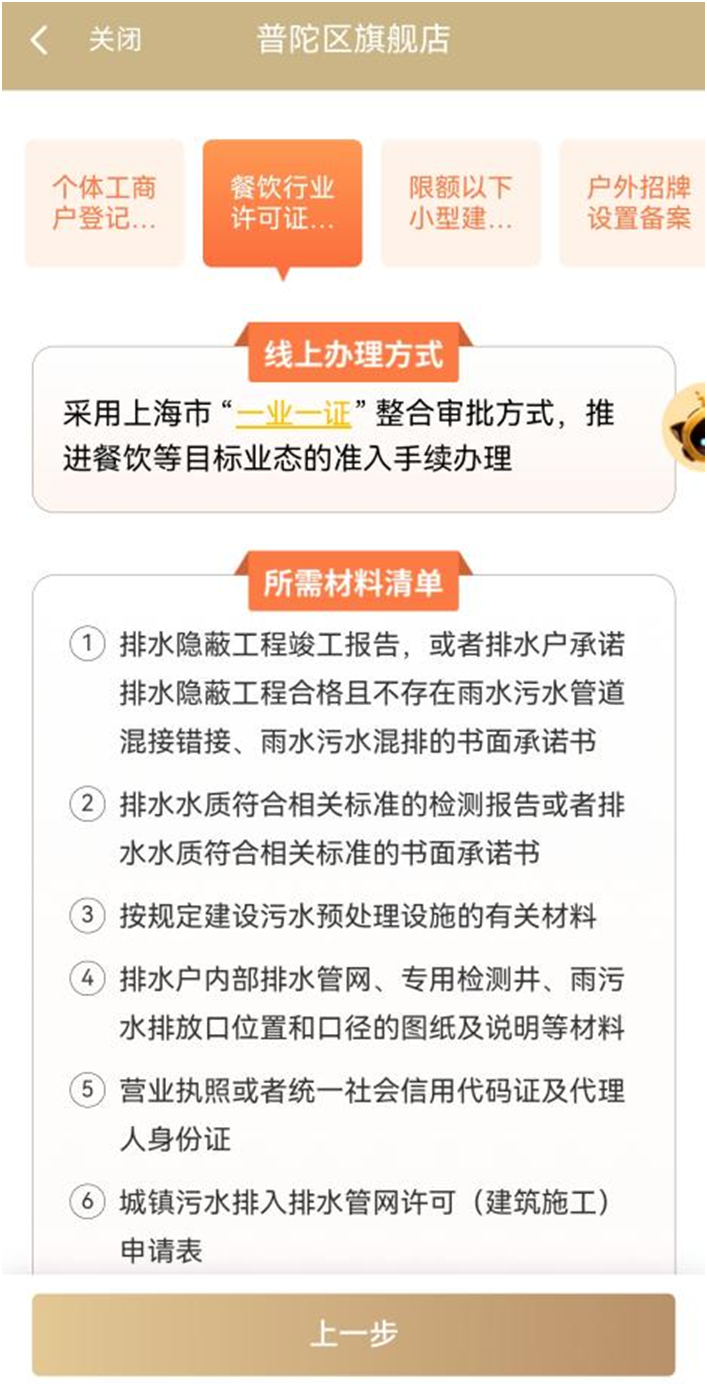The image size is (707, 1394).
Task: Go back with the 上一步 button
Action: [x=353, y=1334]
